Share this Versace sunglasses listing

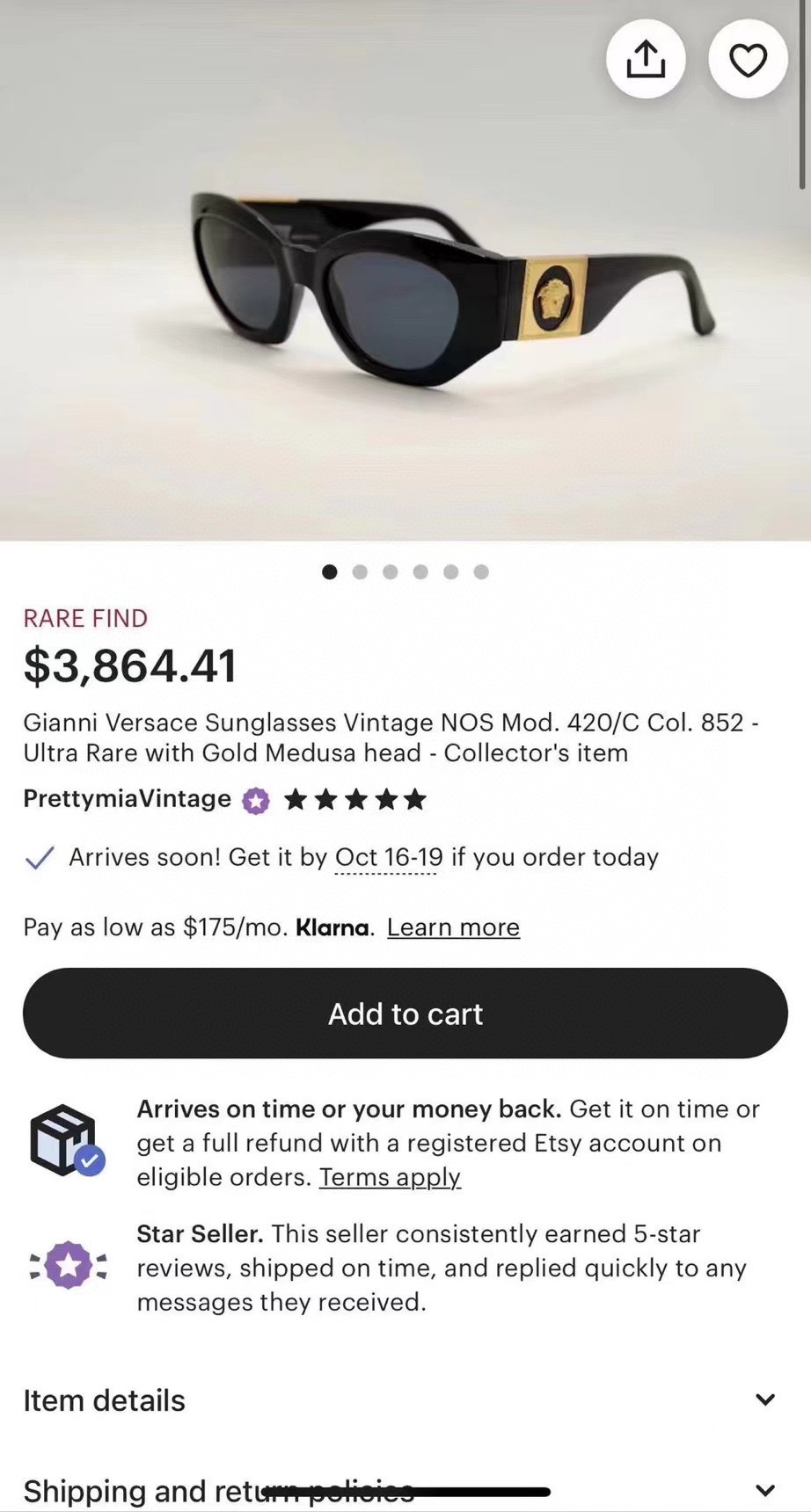pyautogui.click(x=646, y=59)
